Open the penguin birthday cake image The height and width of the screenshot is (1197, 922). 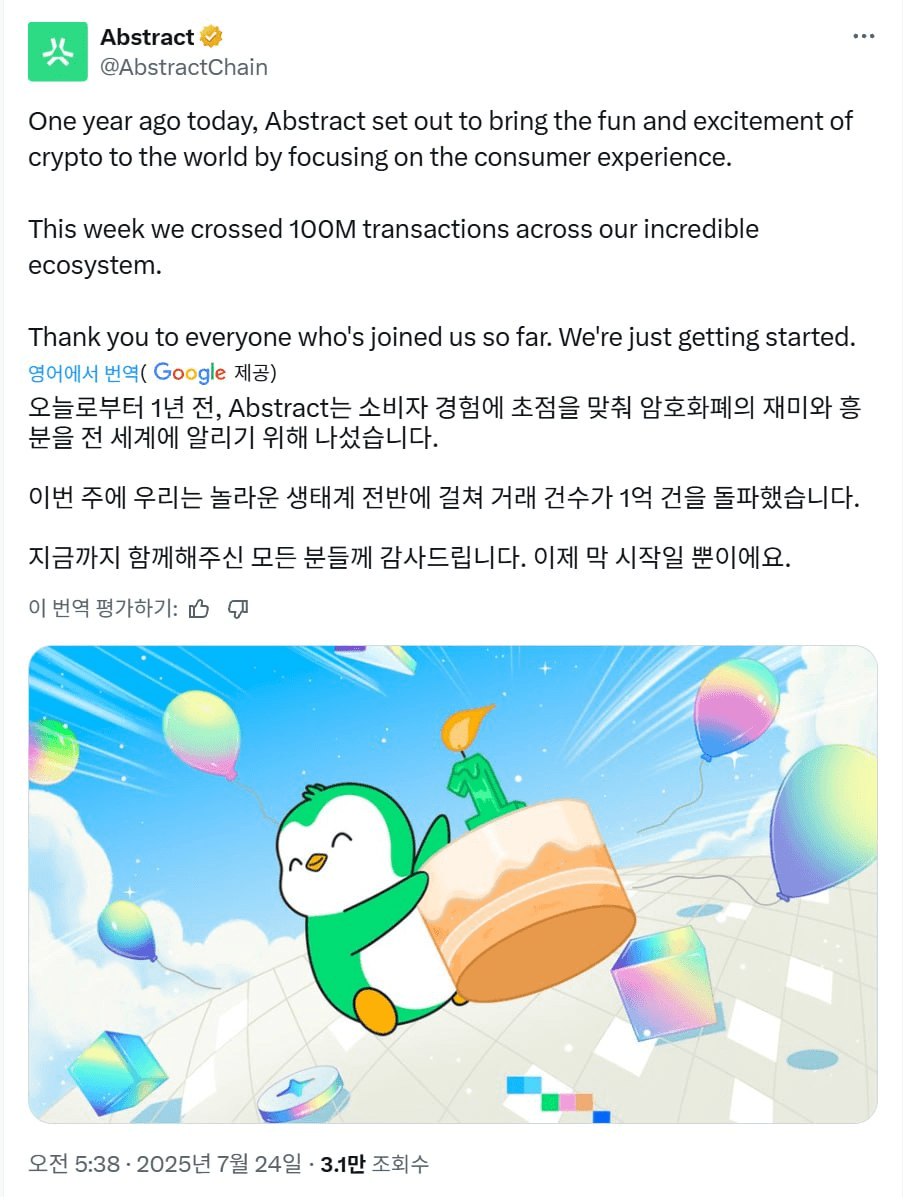tap(452, 884)
